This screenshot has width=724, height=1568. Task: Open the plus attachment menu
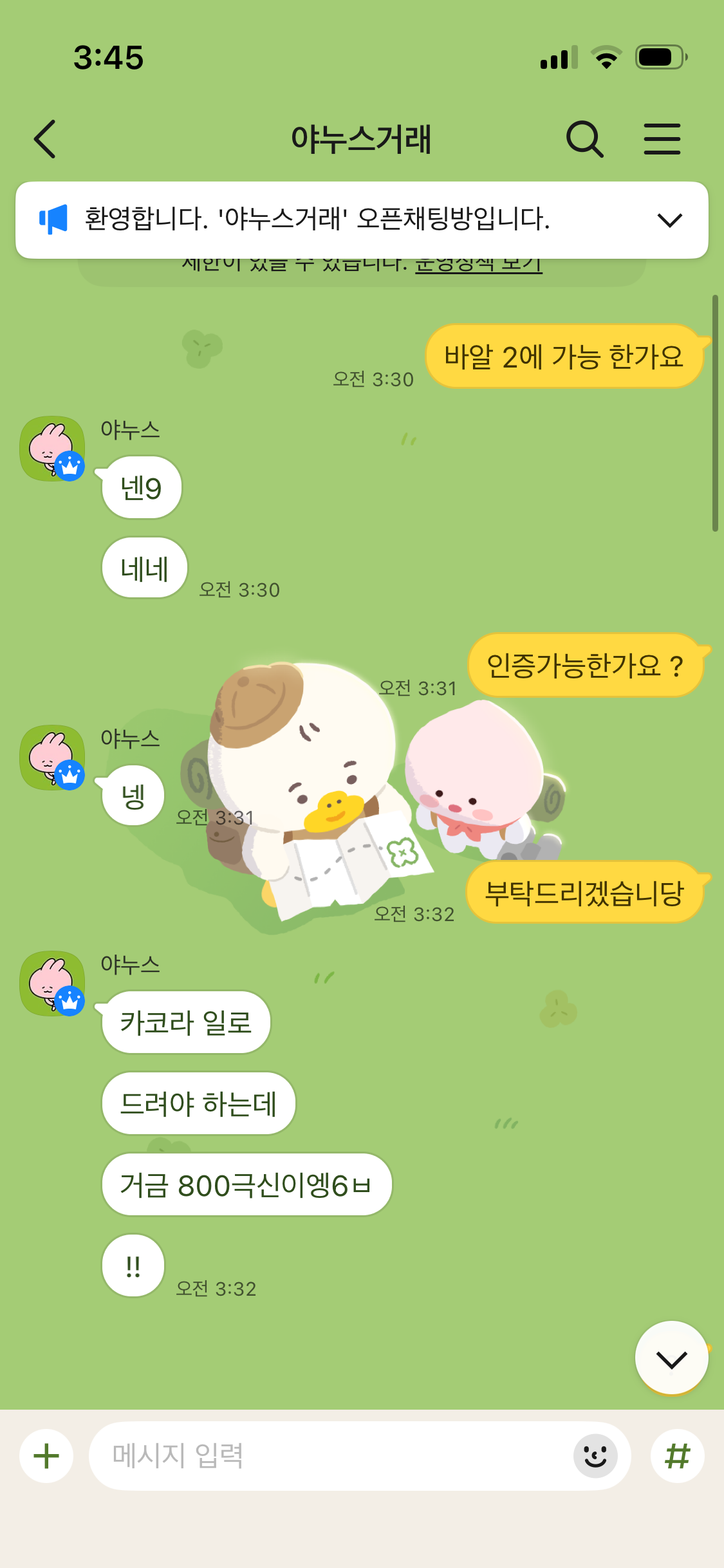(46, 1456)
